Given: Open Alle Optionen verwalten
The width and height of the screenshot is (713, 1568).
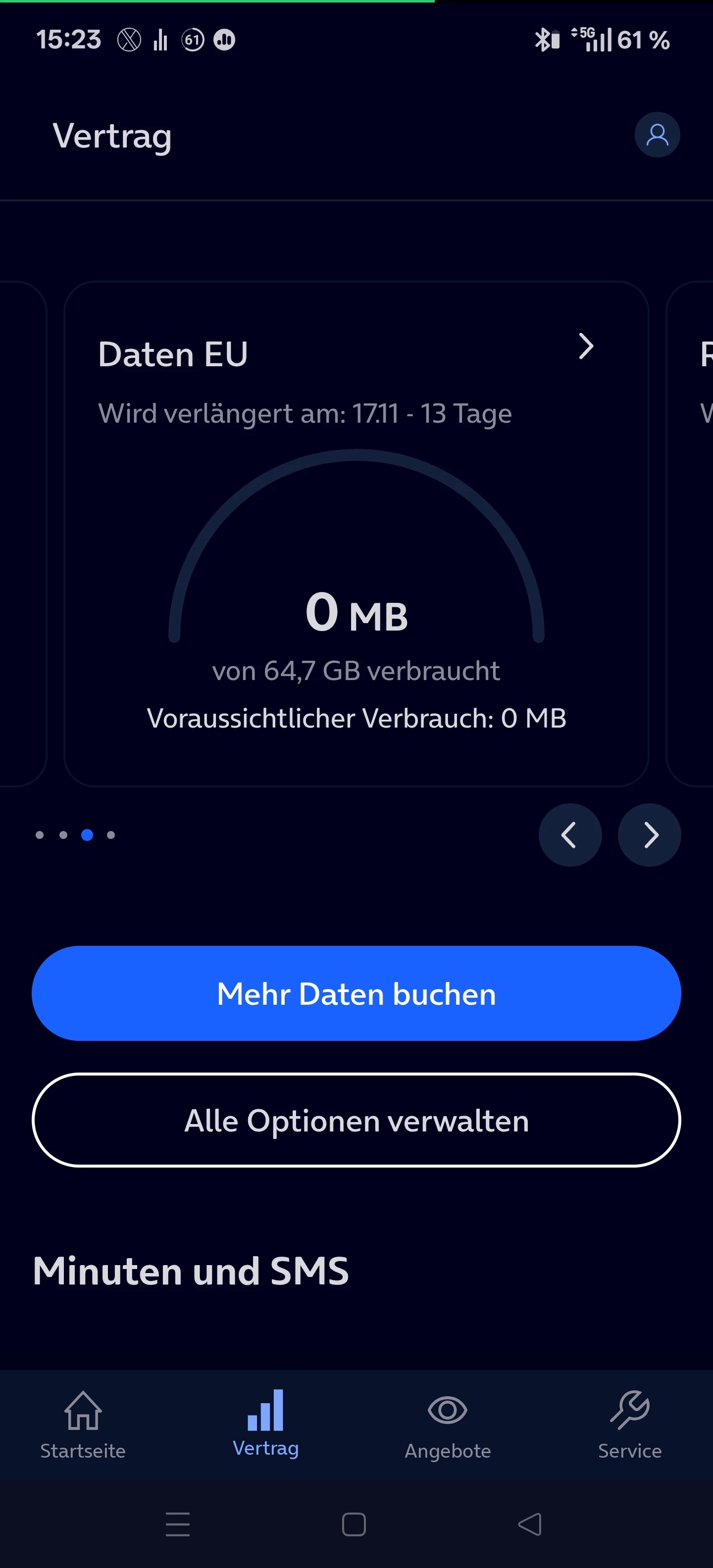Looking at the screenshot, I should [x=356, y=1120].
